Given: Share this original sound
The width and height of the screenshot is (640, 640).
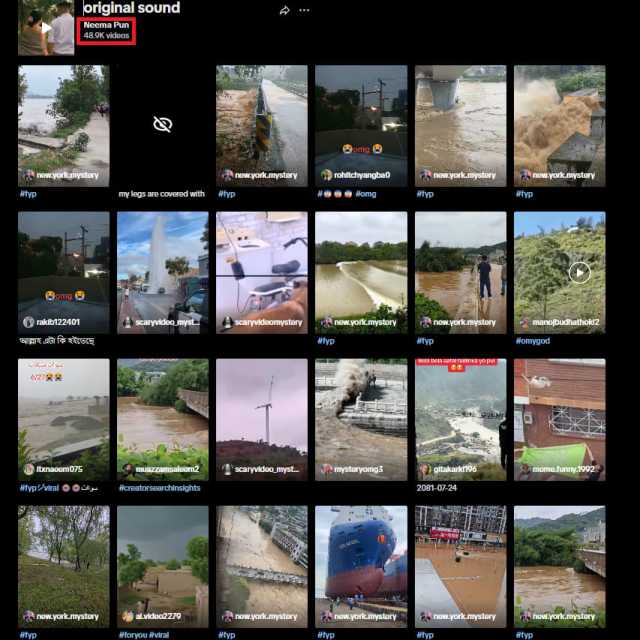Looking at the screenshot, I should [x=284, y=10].
